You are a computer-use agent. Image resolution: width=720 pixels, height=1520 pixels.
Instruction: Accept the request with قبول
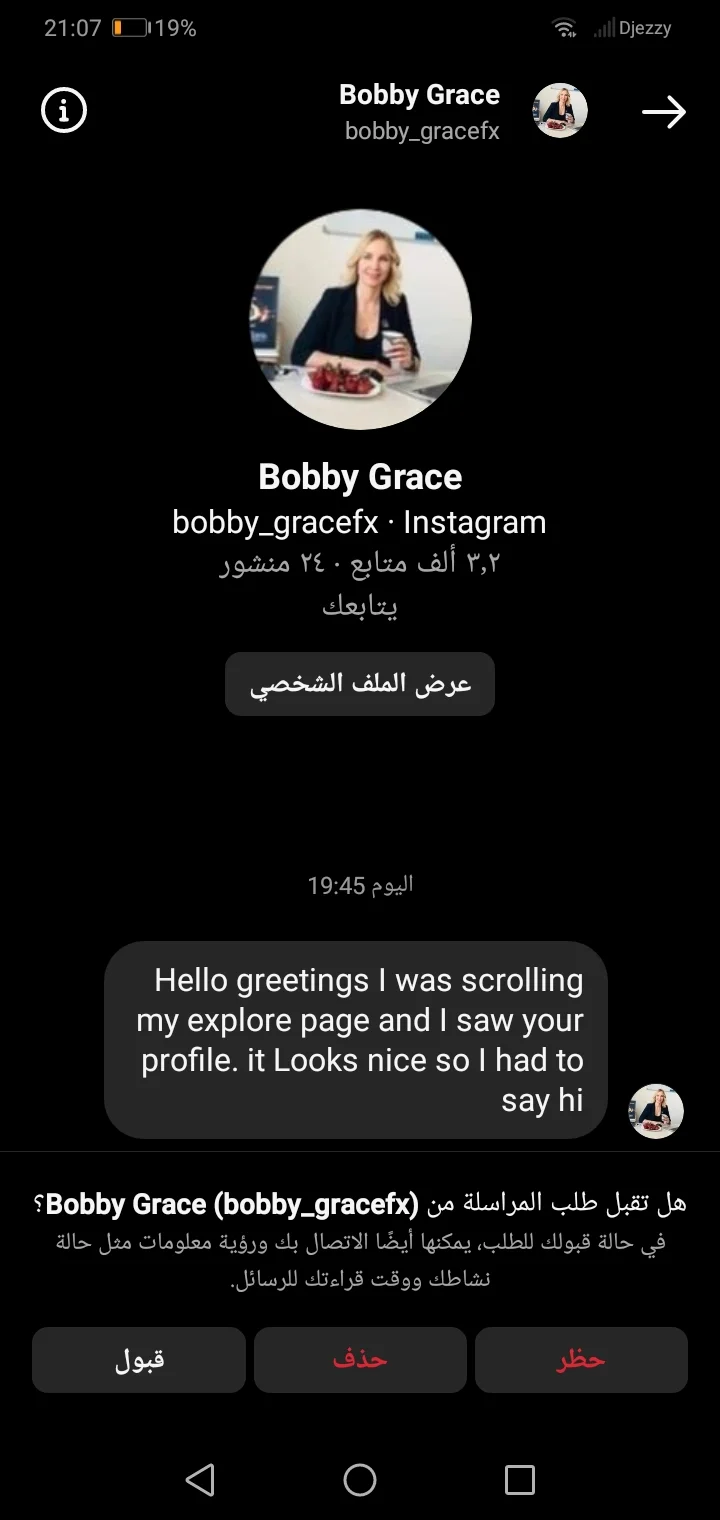[139, 1360]
